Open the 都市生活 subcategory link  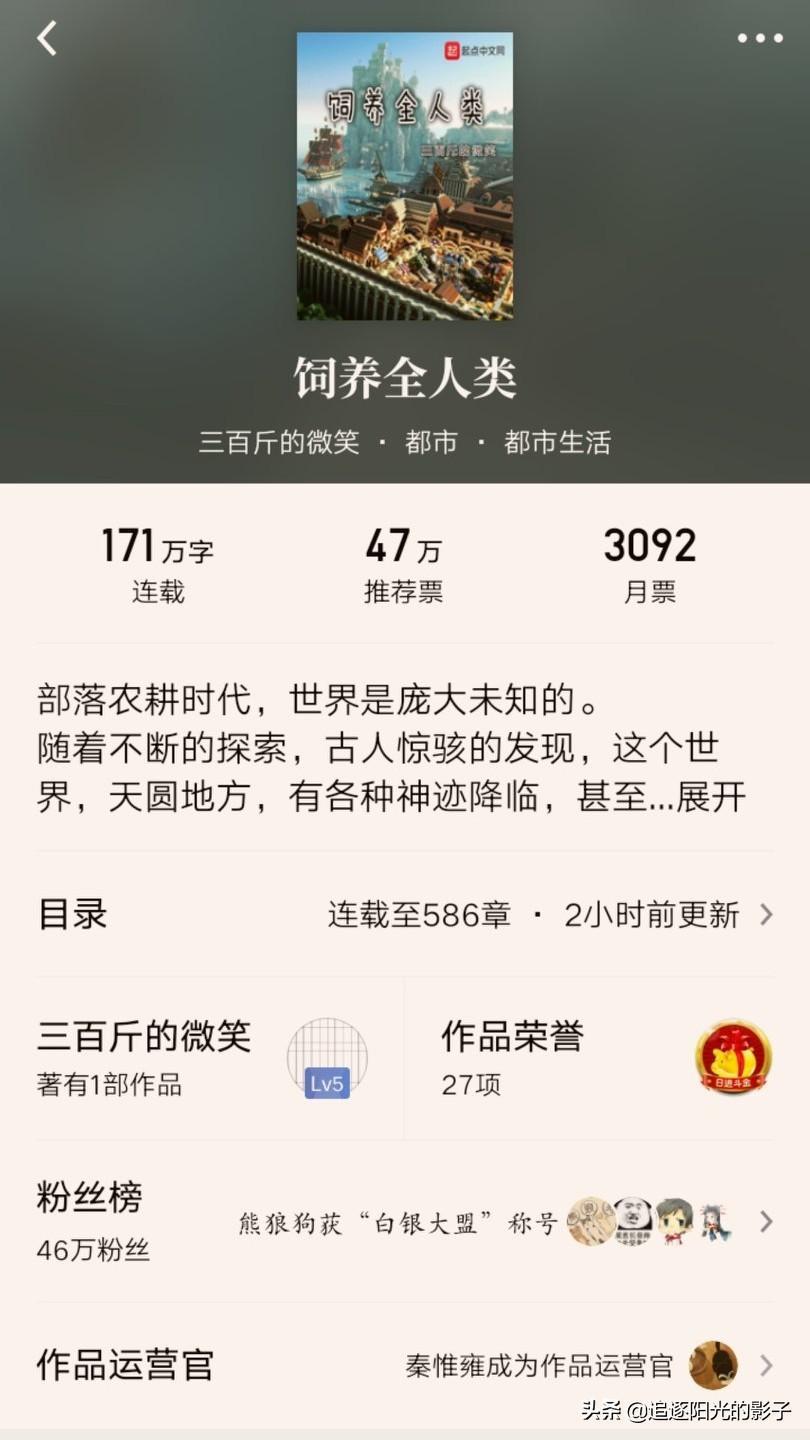[x=557, y=442]
